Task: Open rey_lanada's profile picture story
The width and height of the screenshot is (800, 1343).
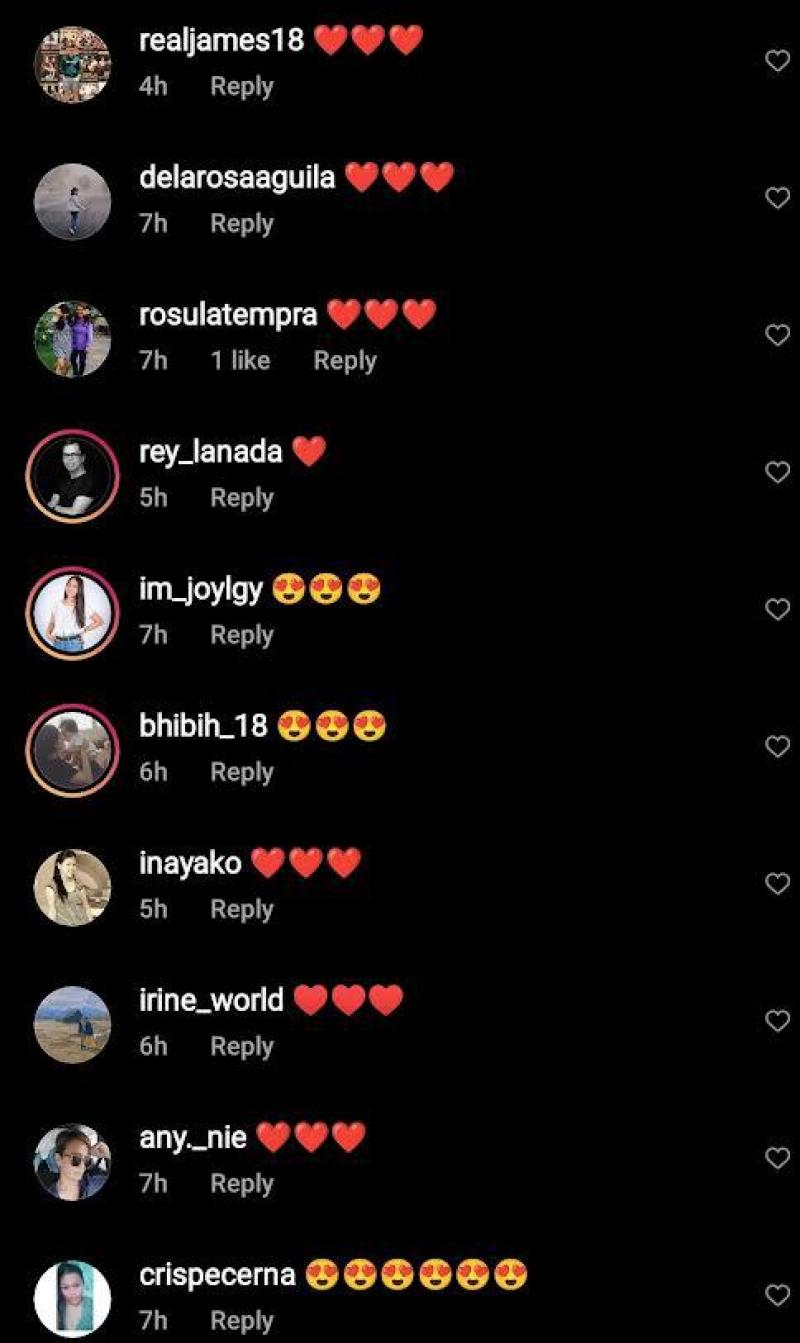Action: pyautogui.click(x=72, y=476)
